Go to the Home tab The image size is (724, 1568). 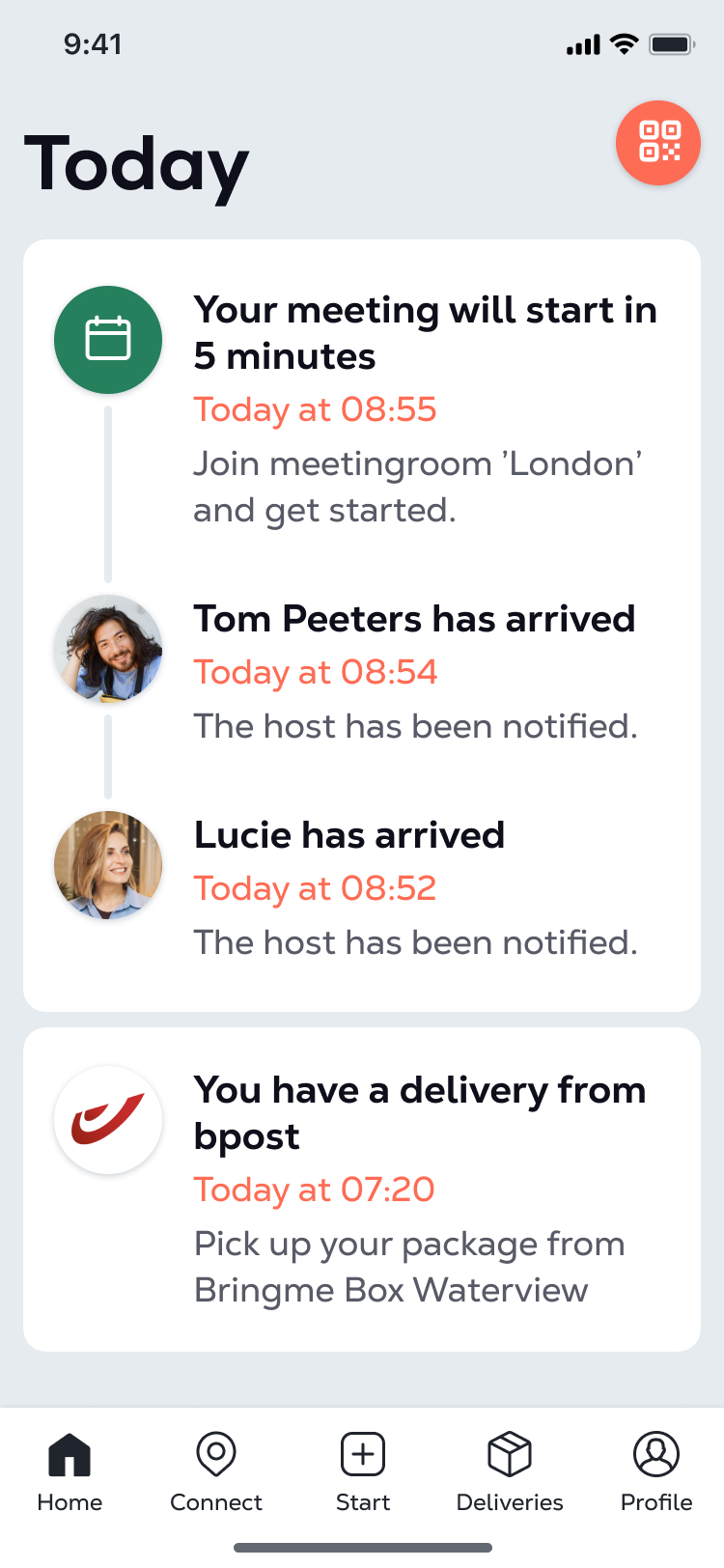point(70,1473)
